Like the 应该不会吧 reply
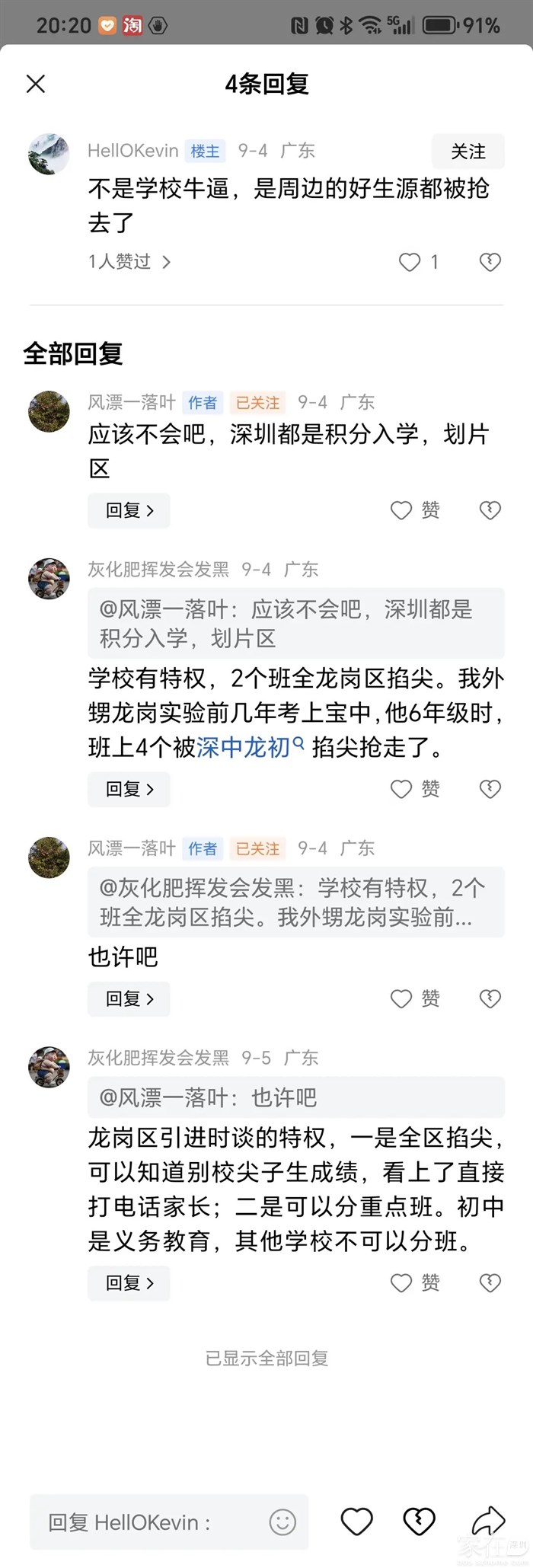The width and height of the screenshot is (533, 1568). [x=402, y=510]
